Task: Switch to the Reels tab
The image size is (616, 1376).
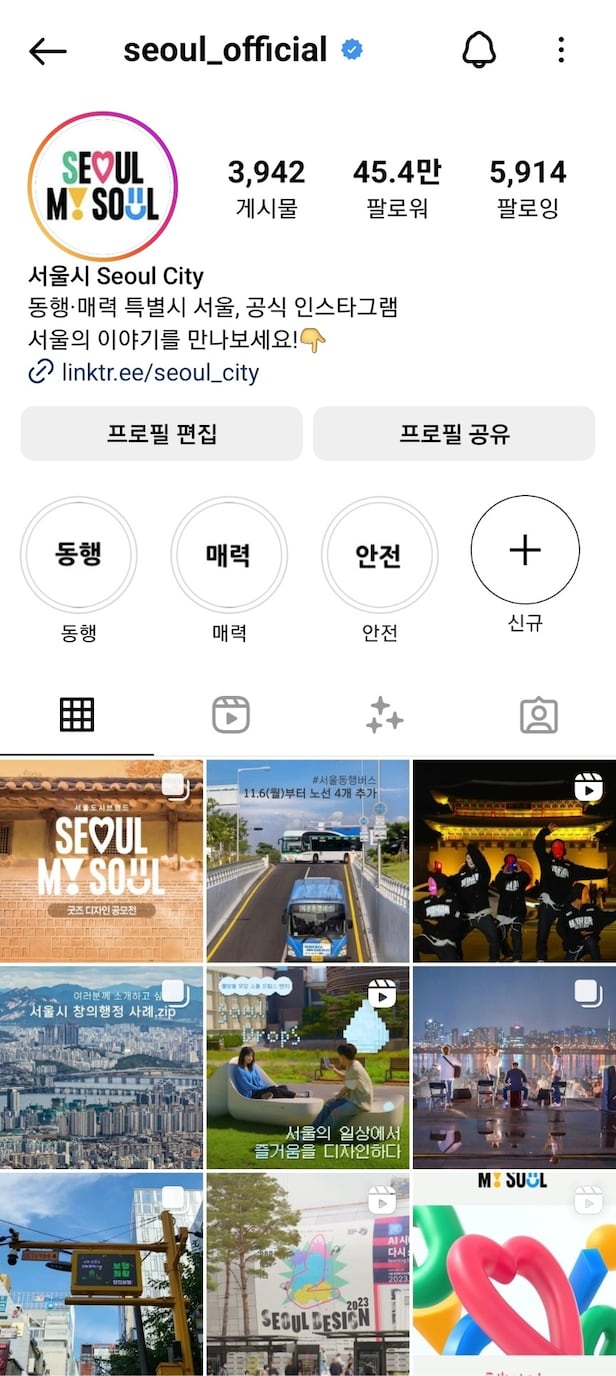Action: (231, 715)
